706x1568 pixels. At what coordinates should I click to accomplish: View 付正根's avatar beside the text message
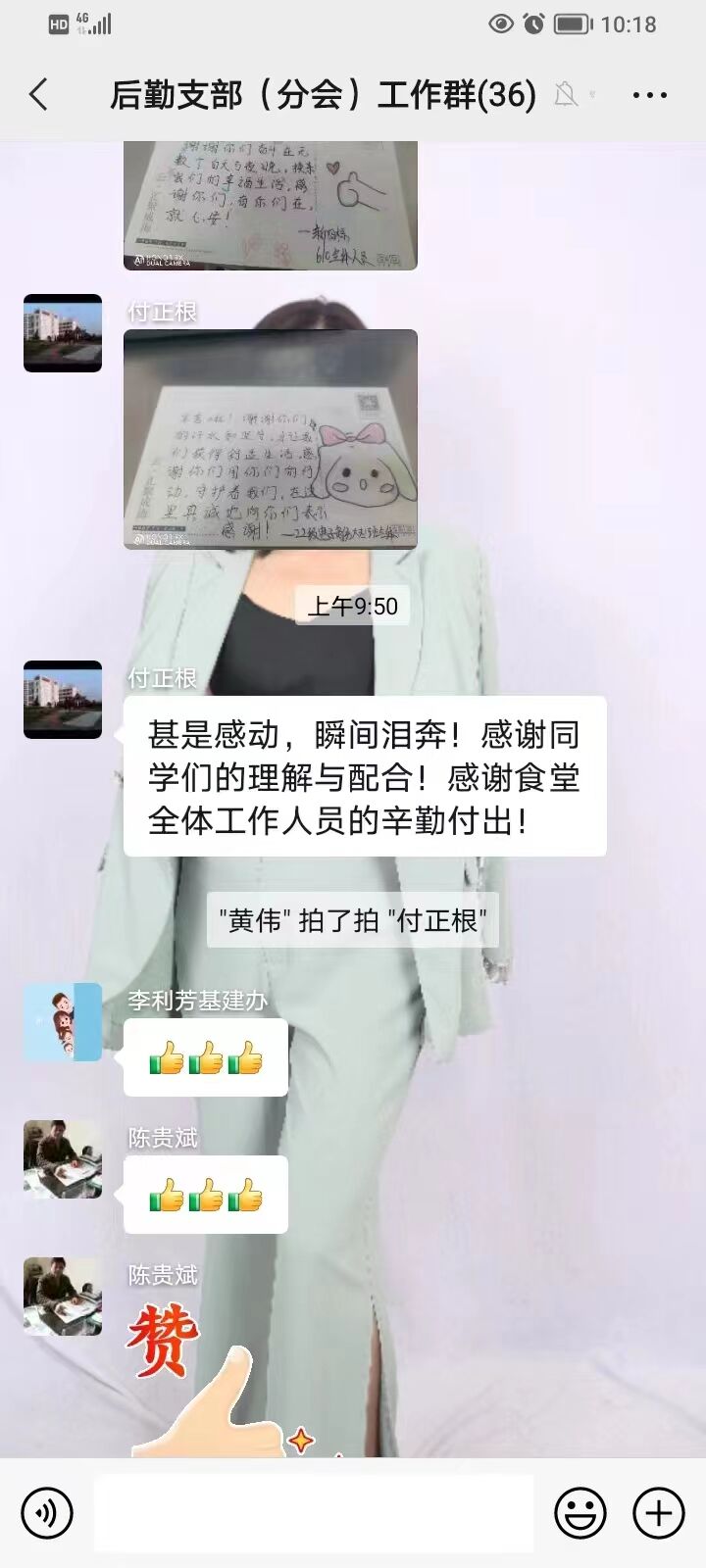[63, 700]
